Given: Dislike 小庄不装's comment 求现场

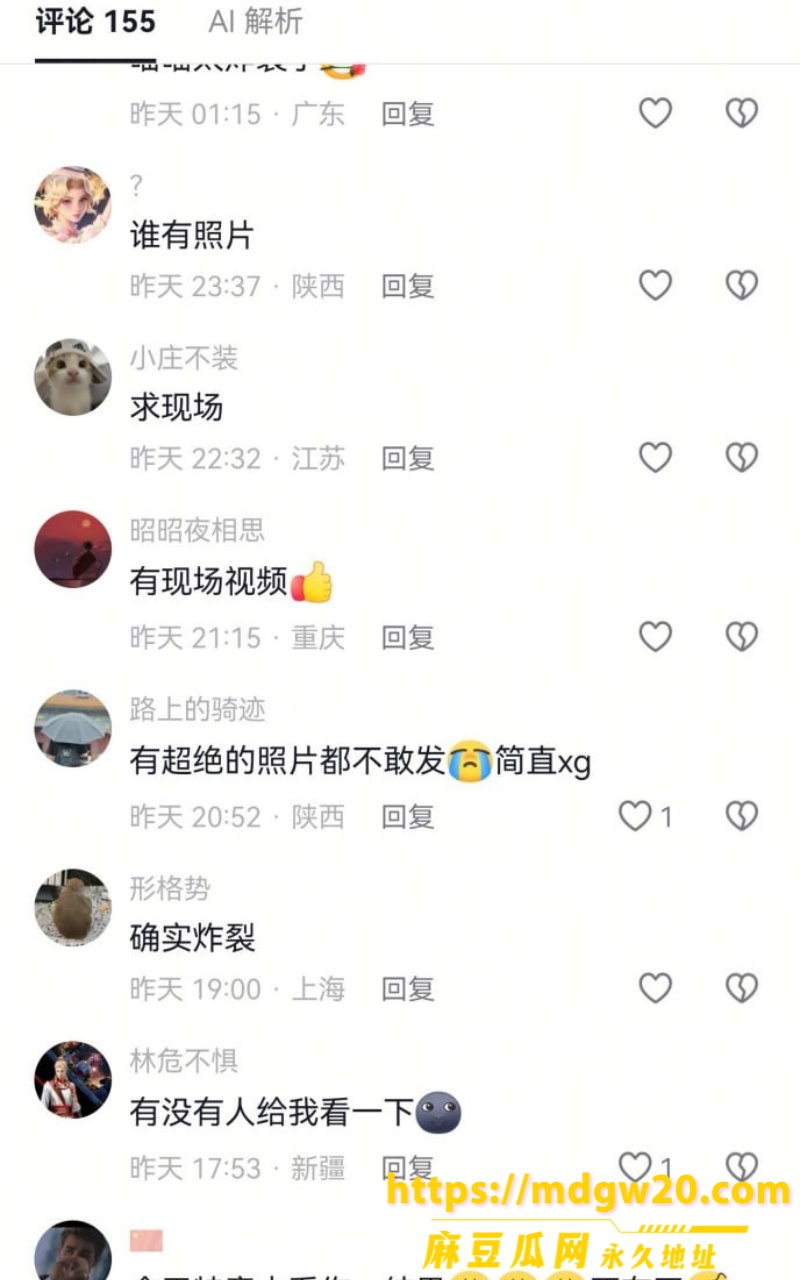Looking at the screenshot, I should pyautogui.click(x=741, y=458).
